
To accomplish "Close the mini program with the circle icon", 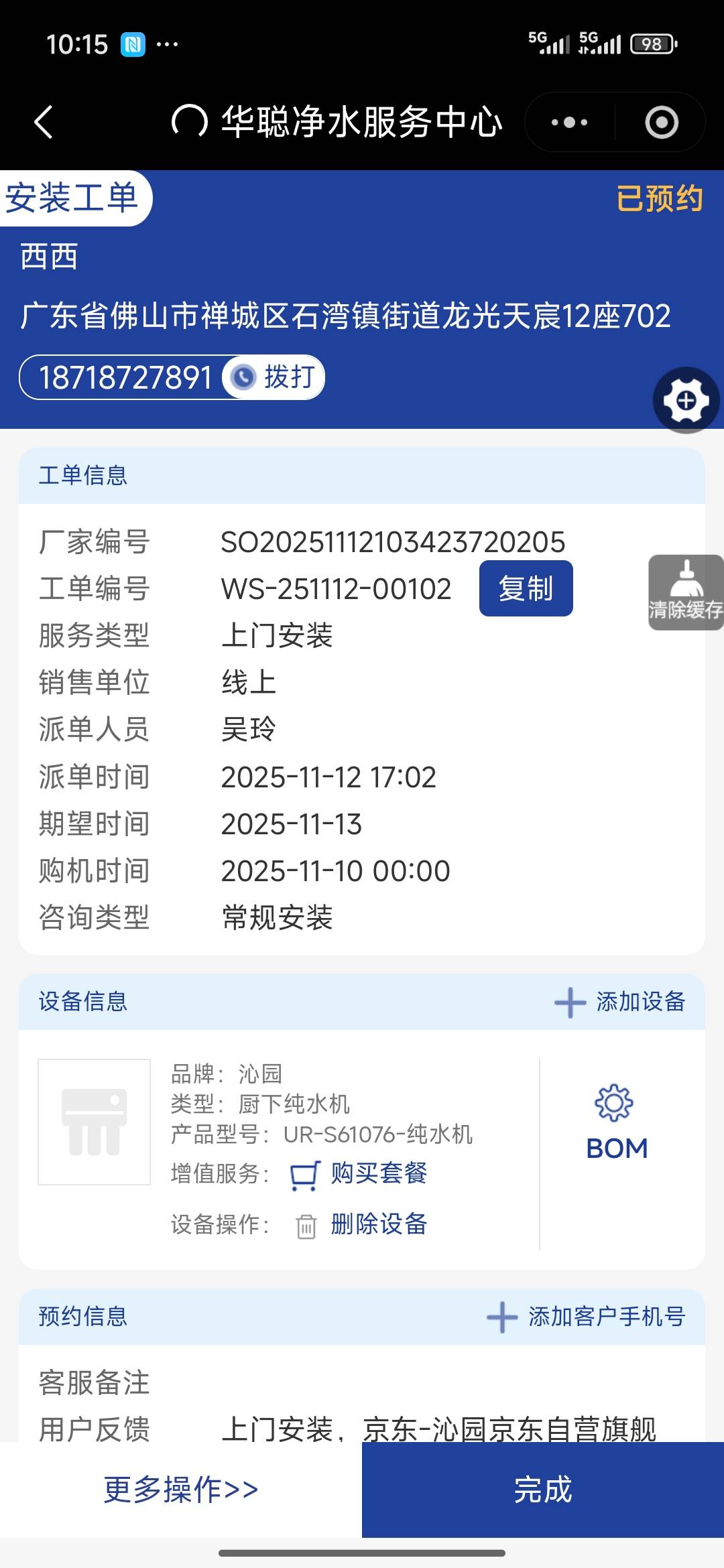I will pyautogui.click(x=661, y=123).
